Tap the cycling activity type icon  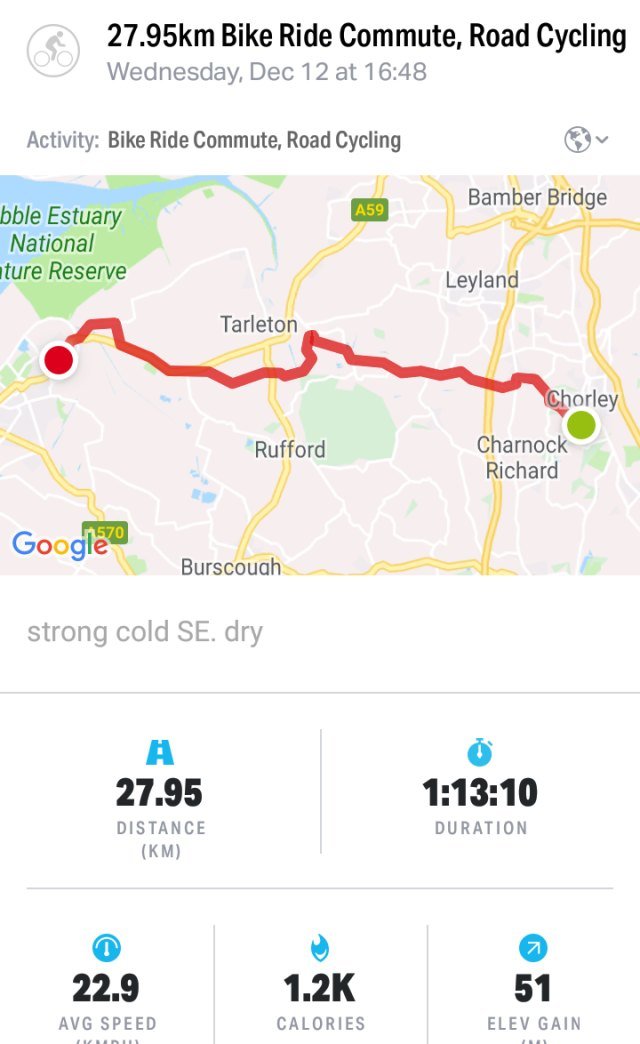pyautogui.click(x=52, y=47)
